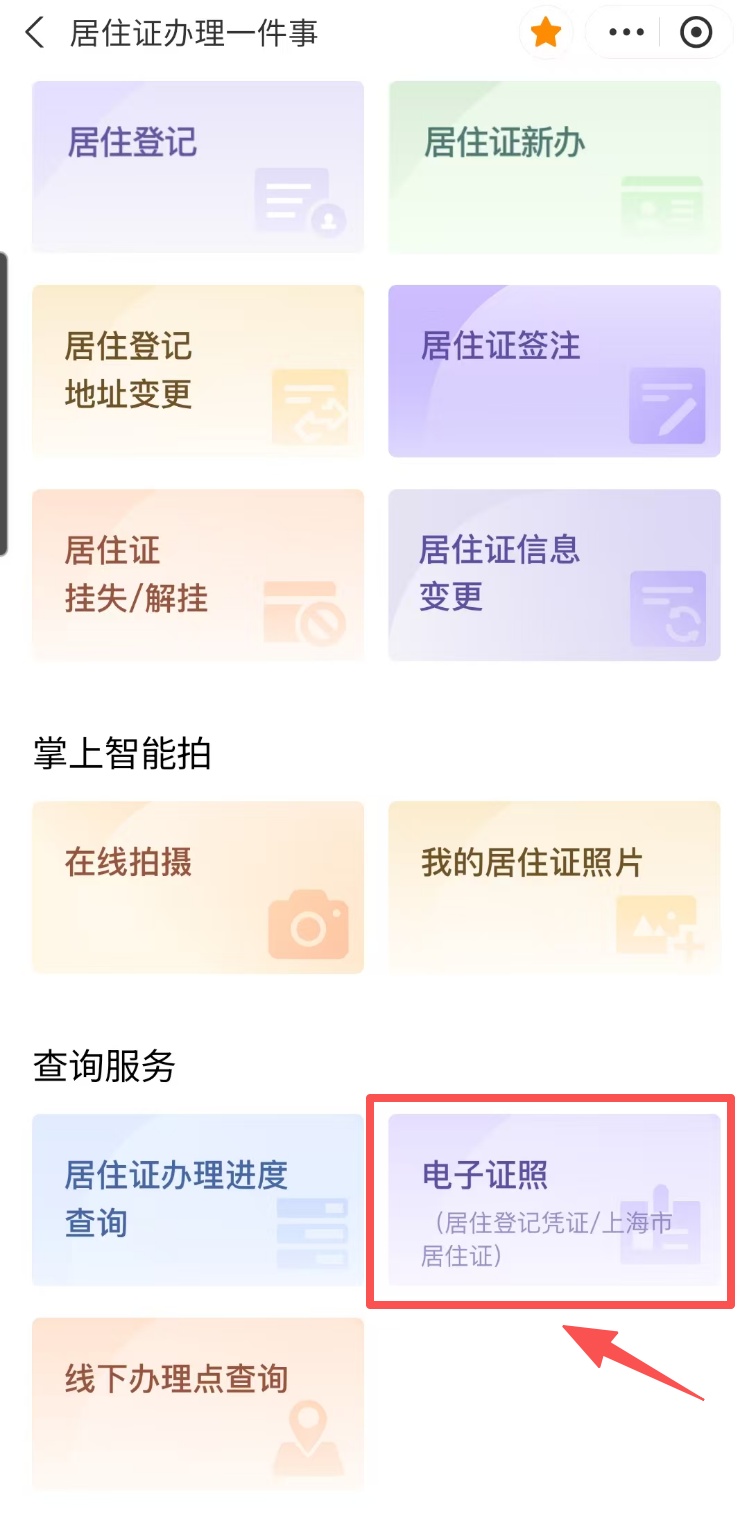Screen dimensions: 740x1524
Task: Open 居住登记 card
Action: [198, 166]
